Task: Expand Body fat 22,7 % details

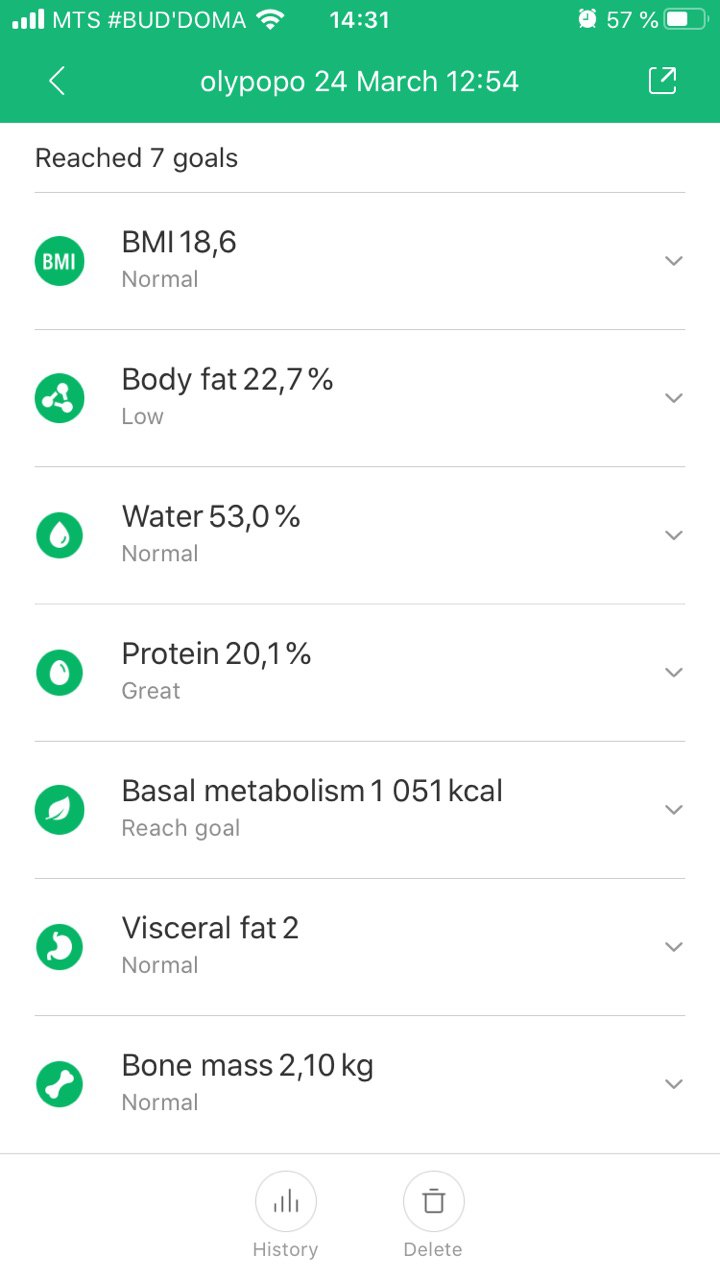Action: pos(360,398)
